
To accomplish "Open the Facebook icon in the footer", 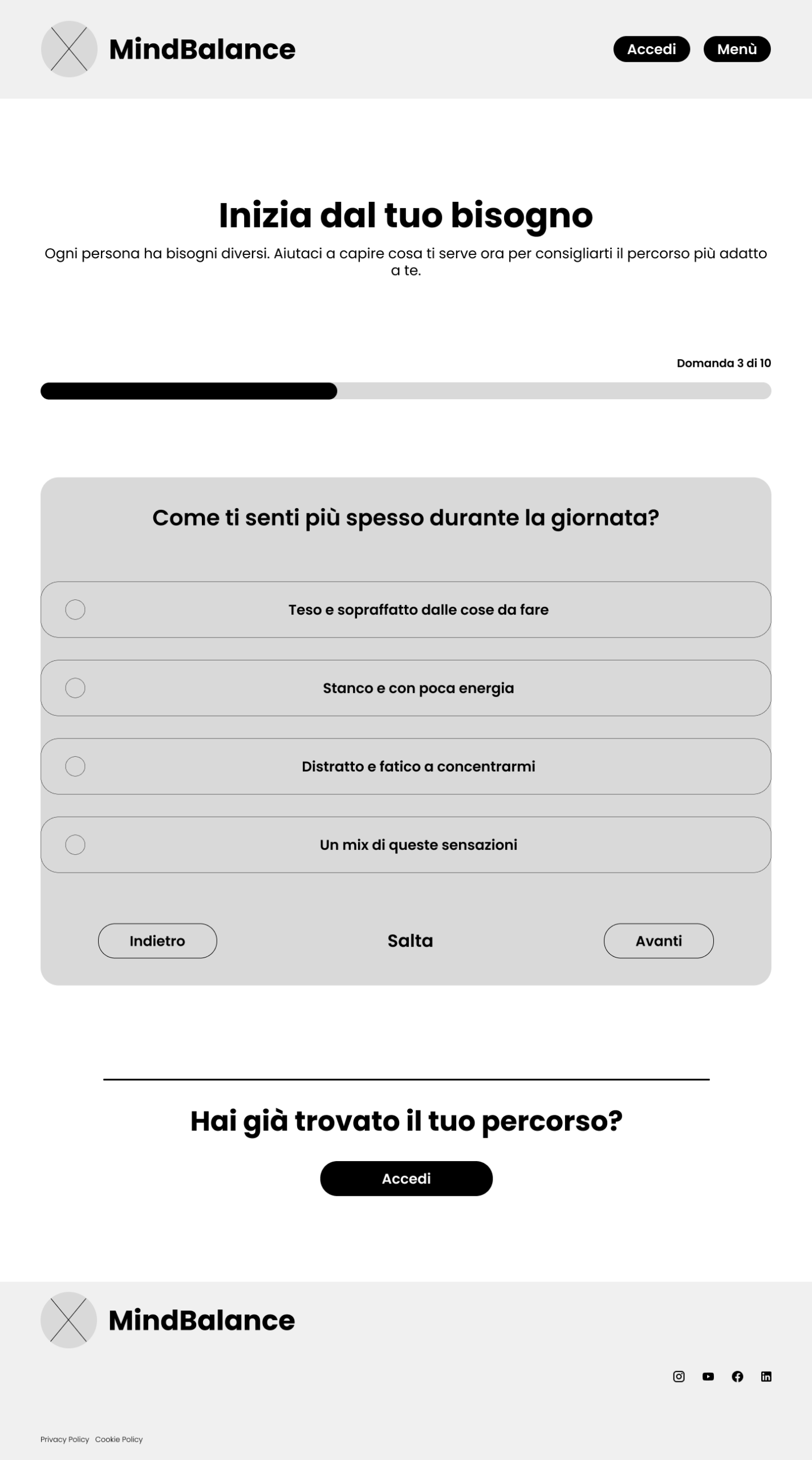I will tap(737, 1377).
